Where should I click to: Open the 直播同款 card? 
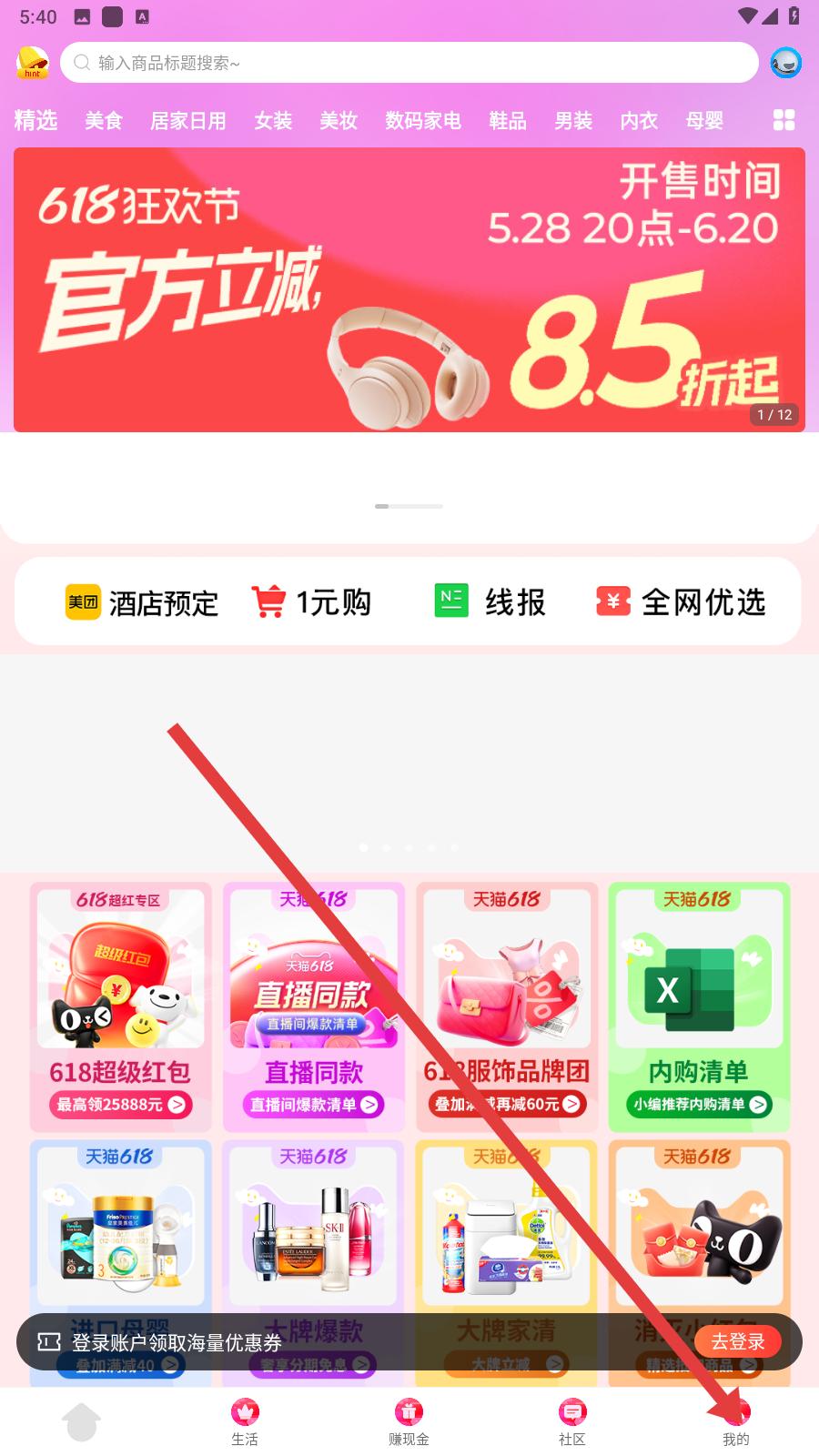click(x=313, y=1006)
